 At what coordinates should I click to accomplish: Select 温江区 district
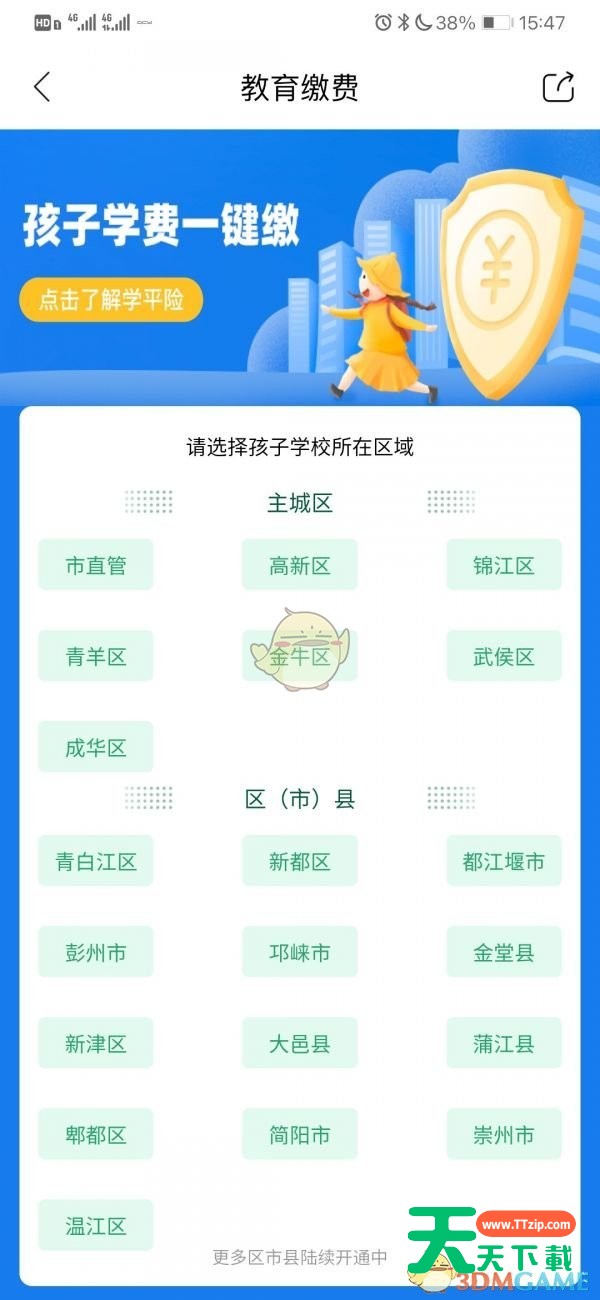pyautogui.click(x=96, y=1225)
